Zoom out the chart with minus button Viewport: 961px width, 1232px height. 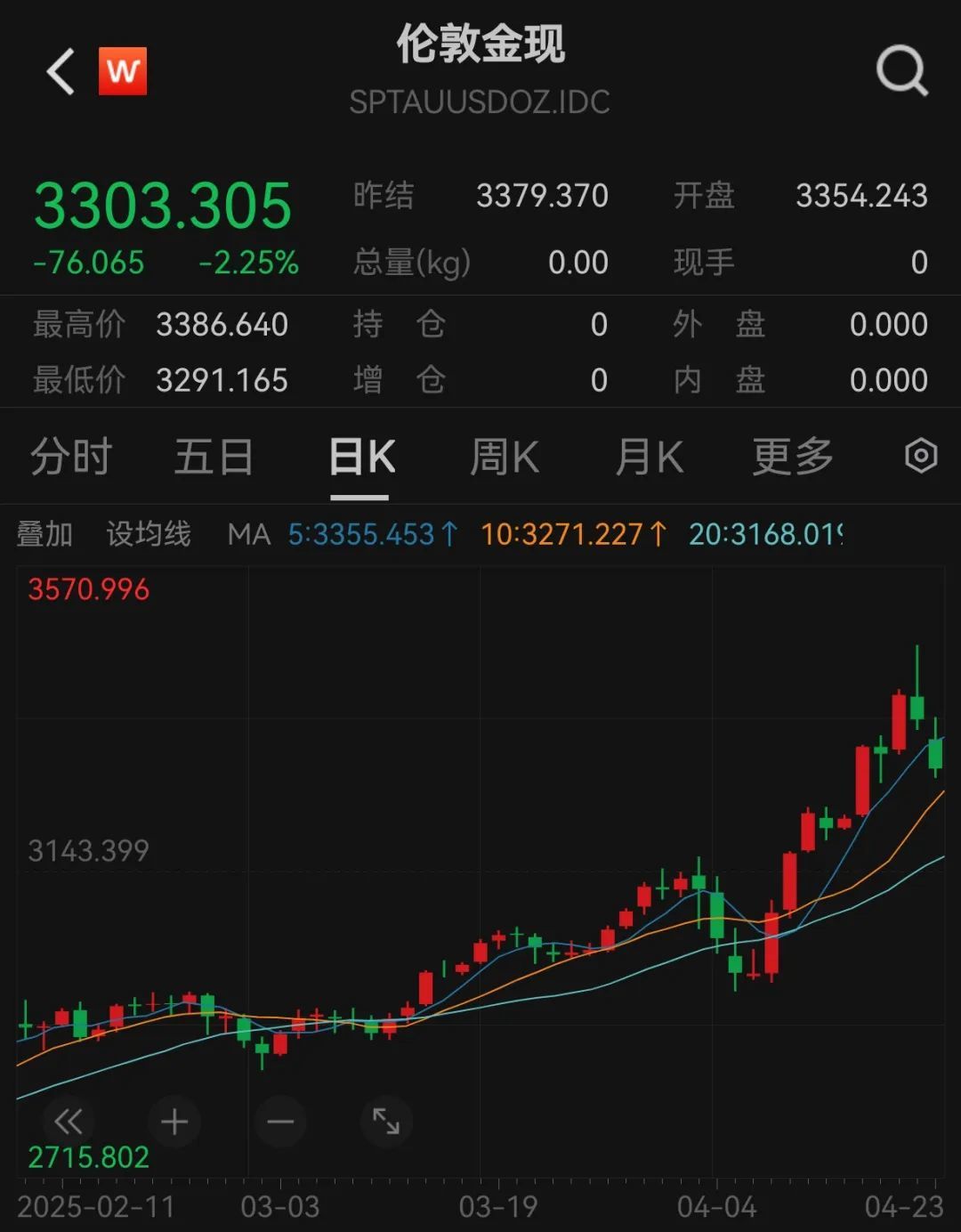280,1122
